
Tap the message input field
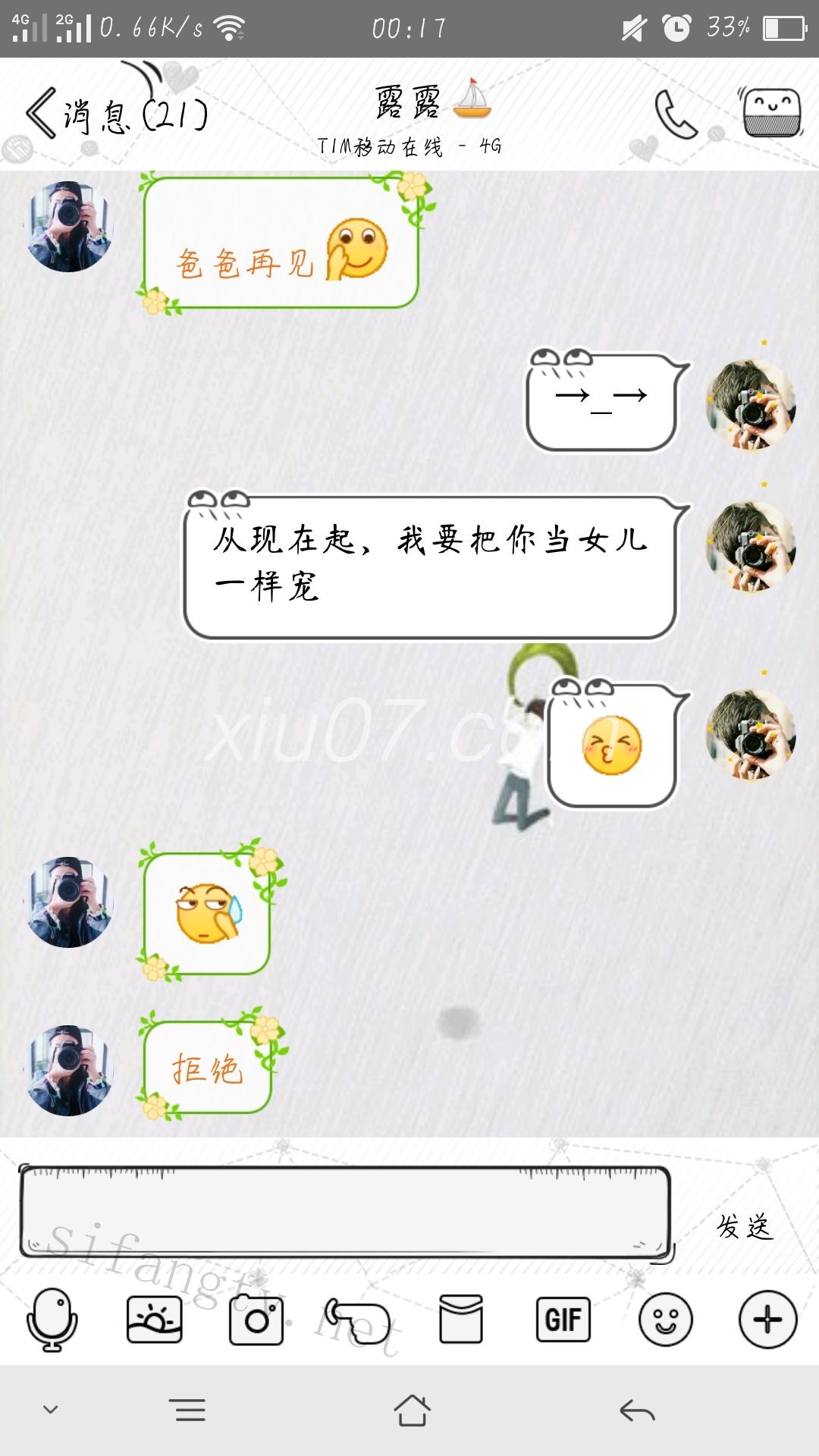click(x=345, y=1211)
